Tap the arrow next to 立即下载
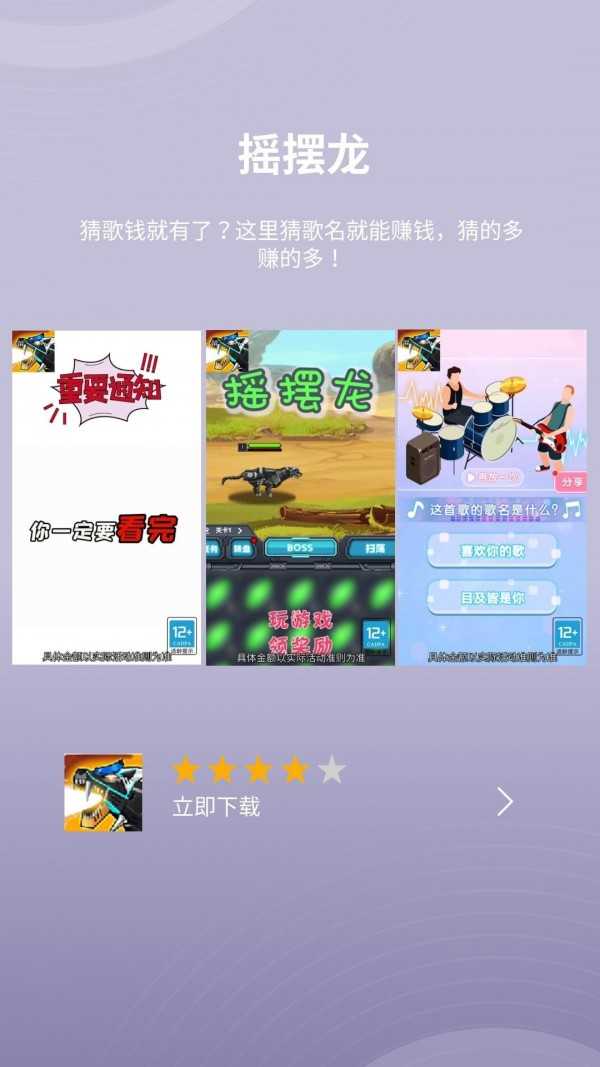This screenshot has width=600, height=1067. [504, 801]
